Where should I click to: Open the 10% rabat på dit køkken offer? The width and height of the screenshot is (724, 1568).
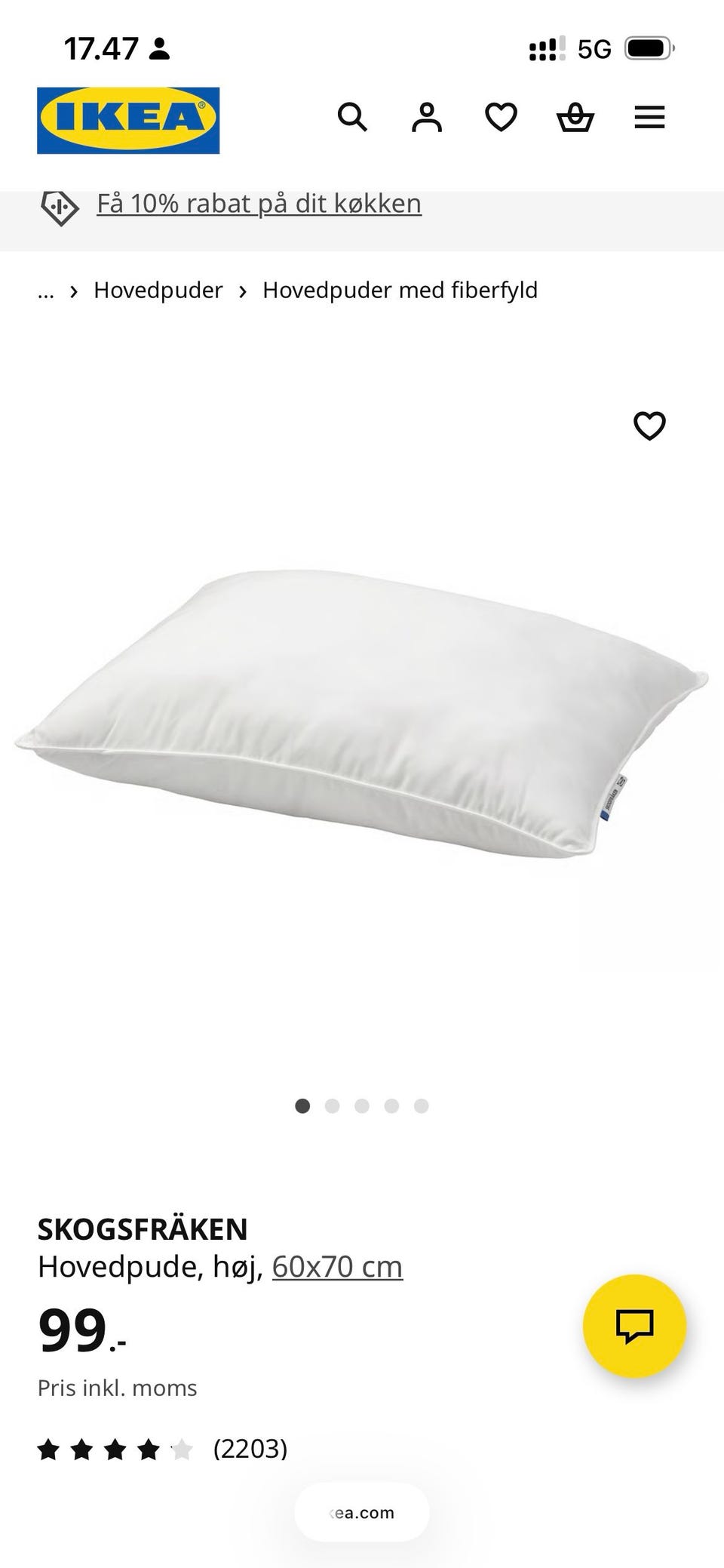click(x=259, y=204)
